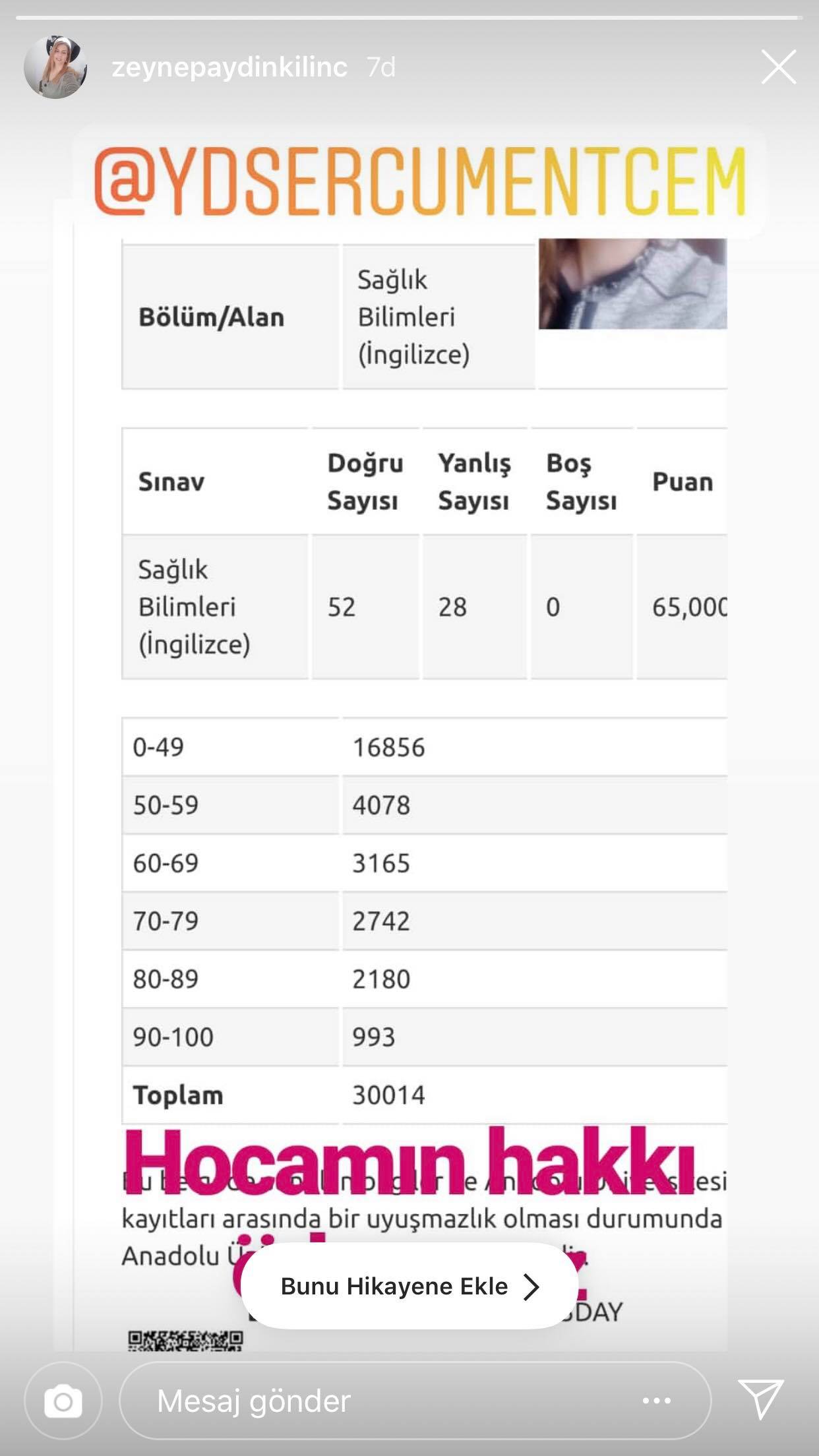This screenshot has height=1456, width=819.
Task: Open the zeynepaydinkilinc username link
Action: pos(229,67)
